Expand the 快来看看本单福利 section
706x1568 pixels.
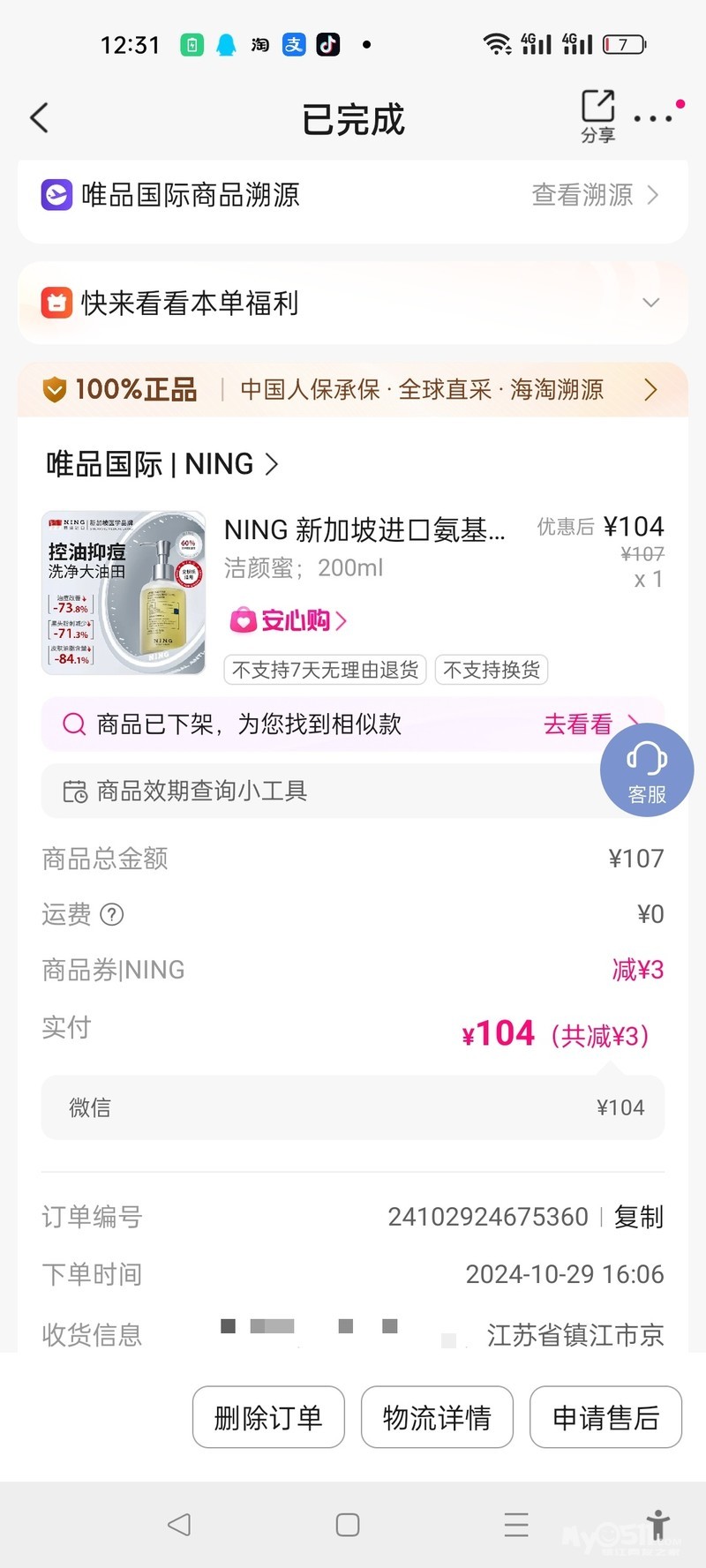pos(650,303)
